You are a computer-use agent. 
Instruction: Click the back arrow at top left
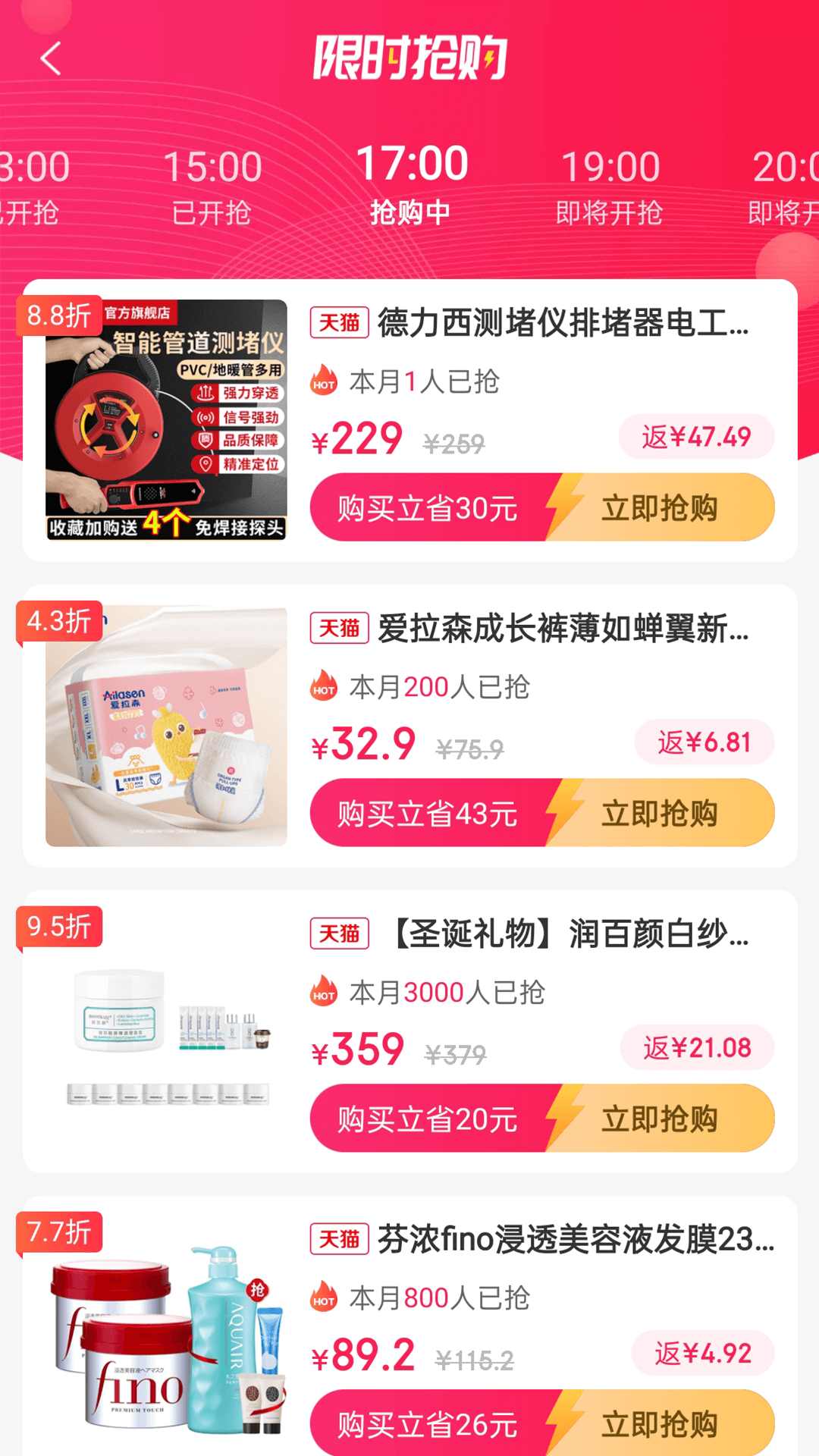[x=49, y=58]
